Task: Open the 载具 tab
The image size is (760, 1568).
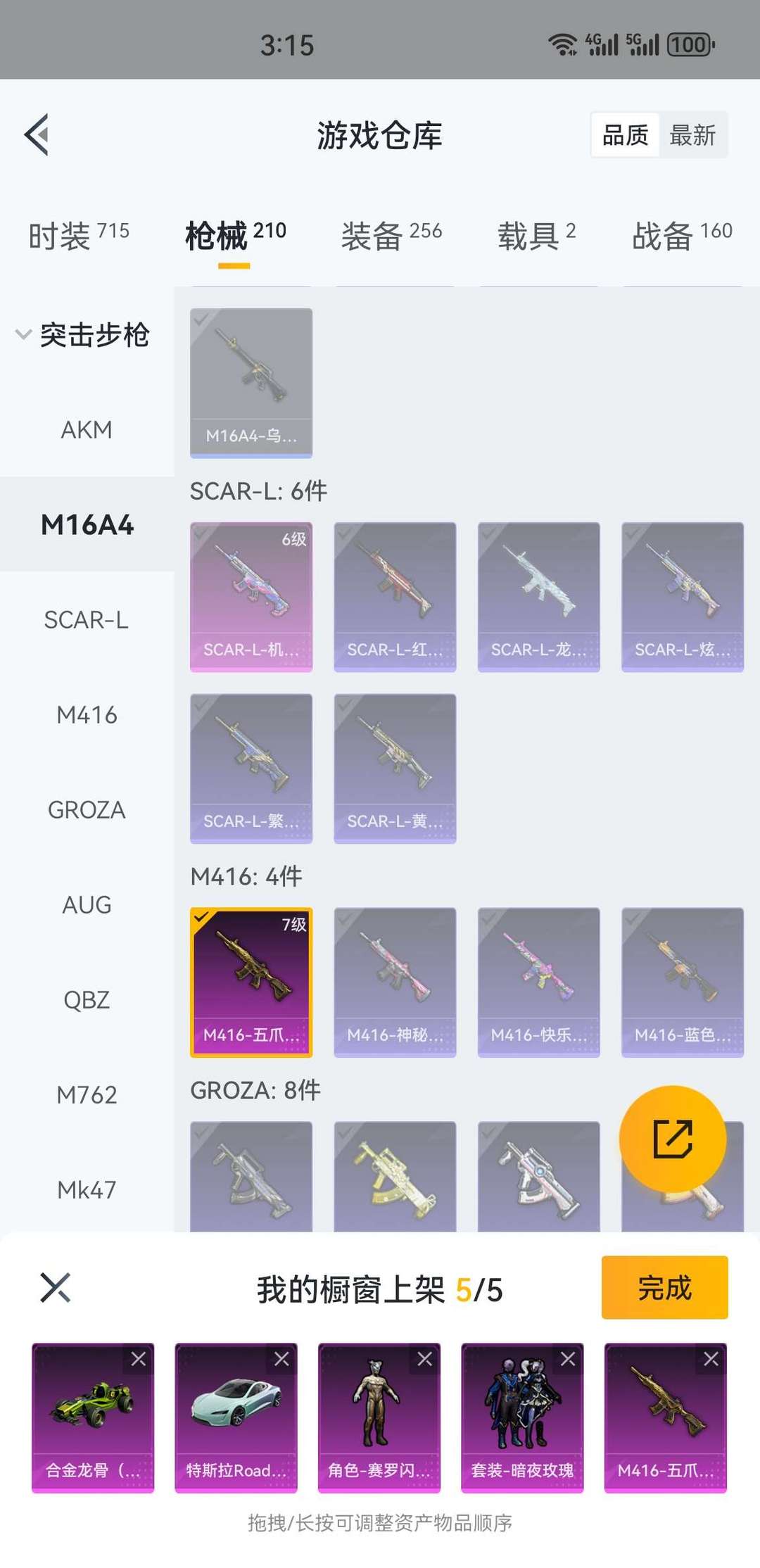Action: click(x=536, y=235)
